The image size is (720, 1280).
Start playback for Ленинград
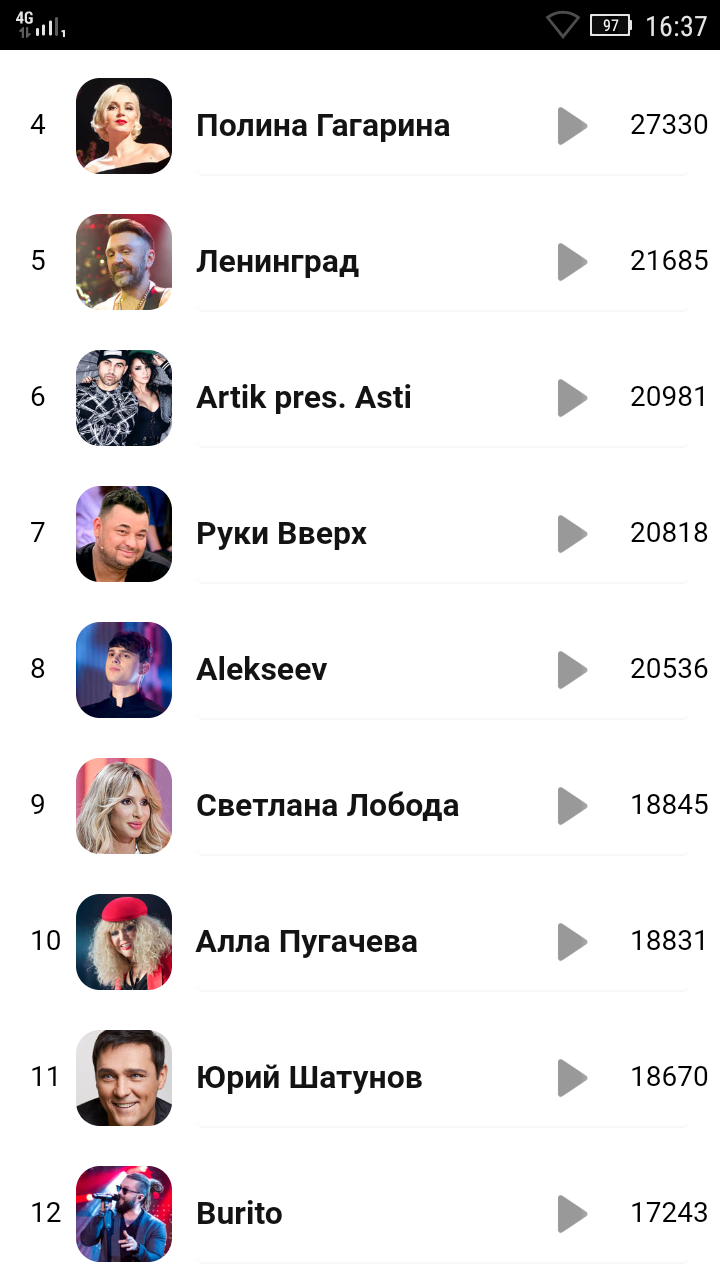pos(572,262)
